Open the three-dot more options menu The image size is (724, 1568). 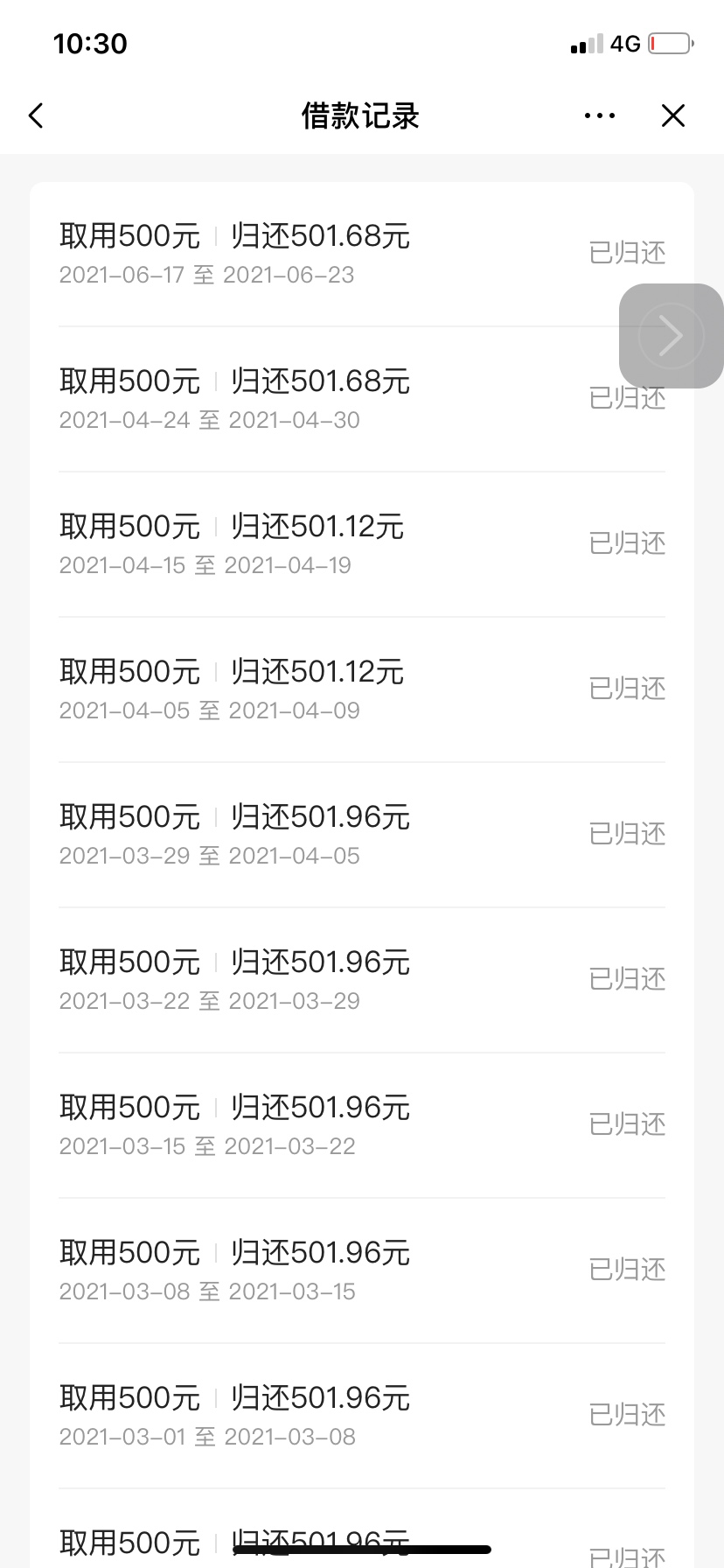[x=600, y=115]
